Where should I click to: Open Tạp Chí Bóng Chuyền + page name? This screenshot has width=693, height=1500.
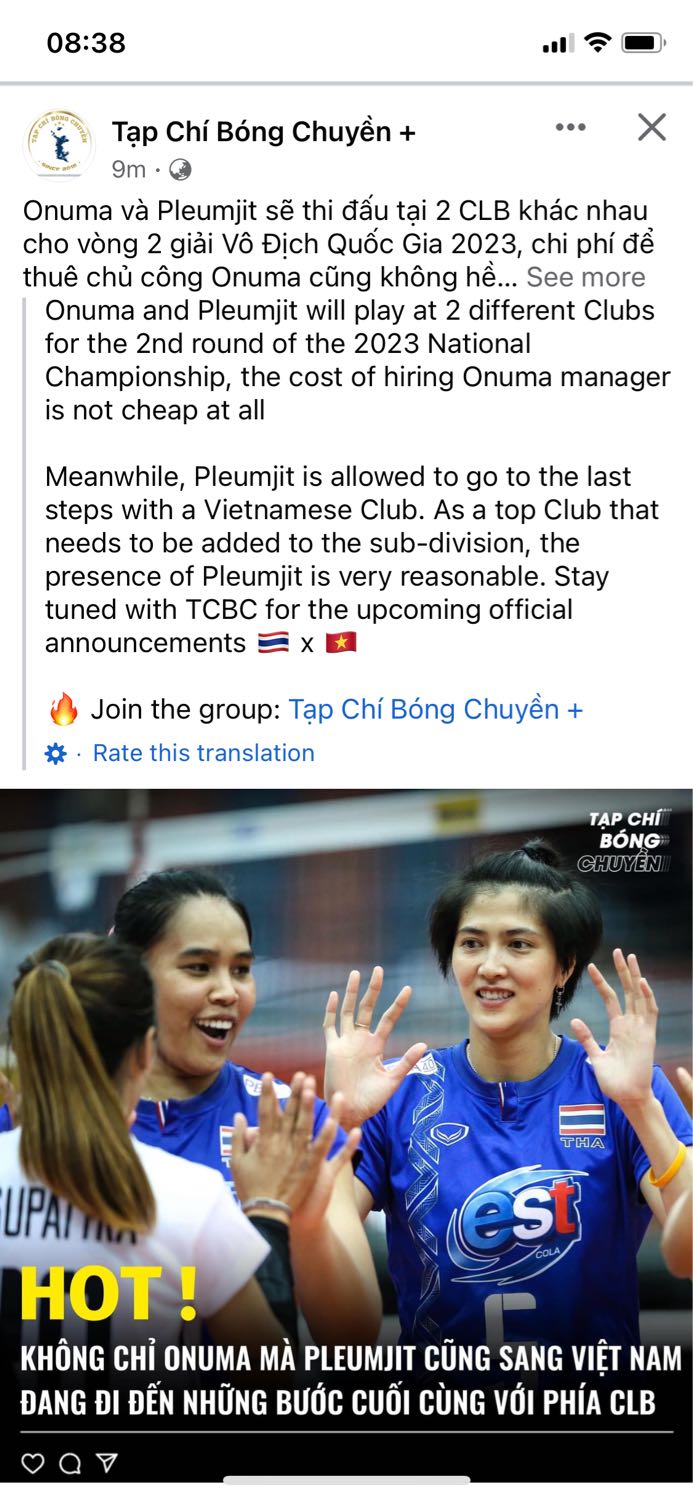pos(264,132)
